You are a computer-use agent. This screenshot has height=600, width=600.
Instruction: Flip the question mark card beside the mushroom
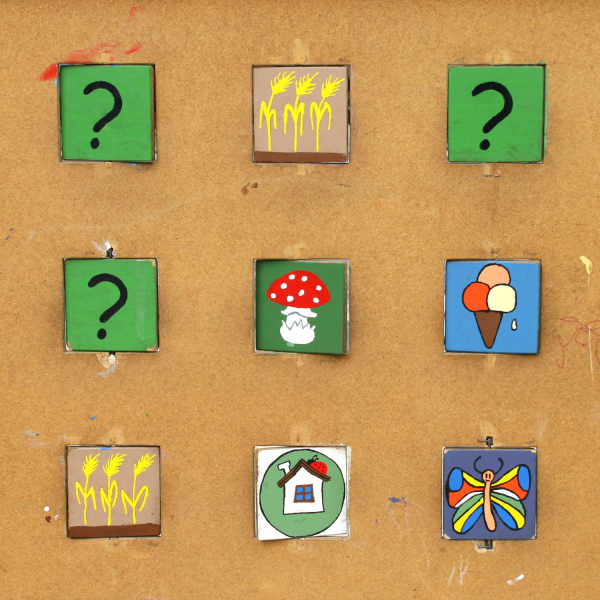coord(110,305)
